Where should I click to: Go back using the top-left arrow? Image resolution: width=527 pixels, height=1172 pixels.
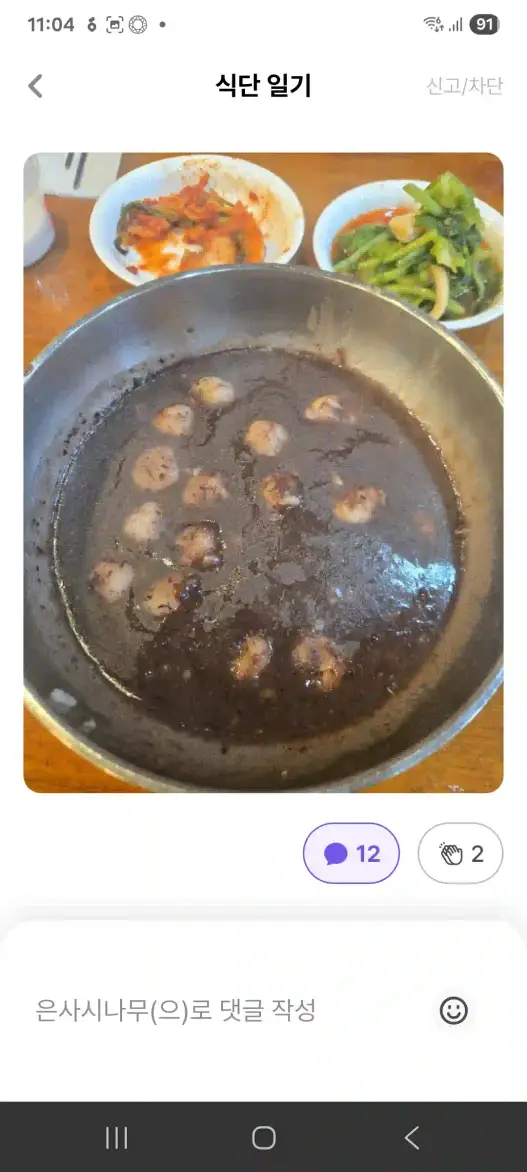(35, 86)
